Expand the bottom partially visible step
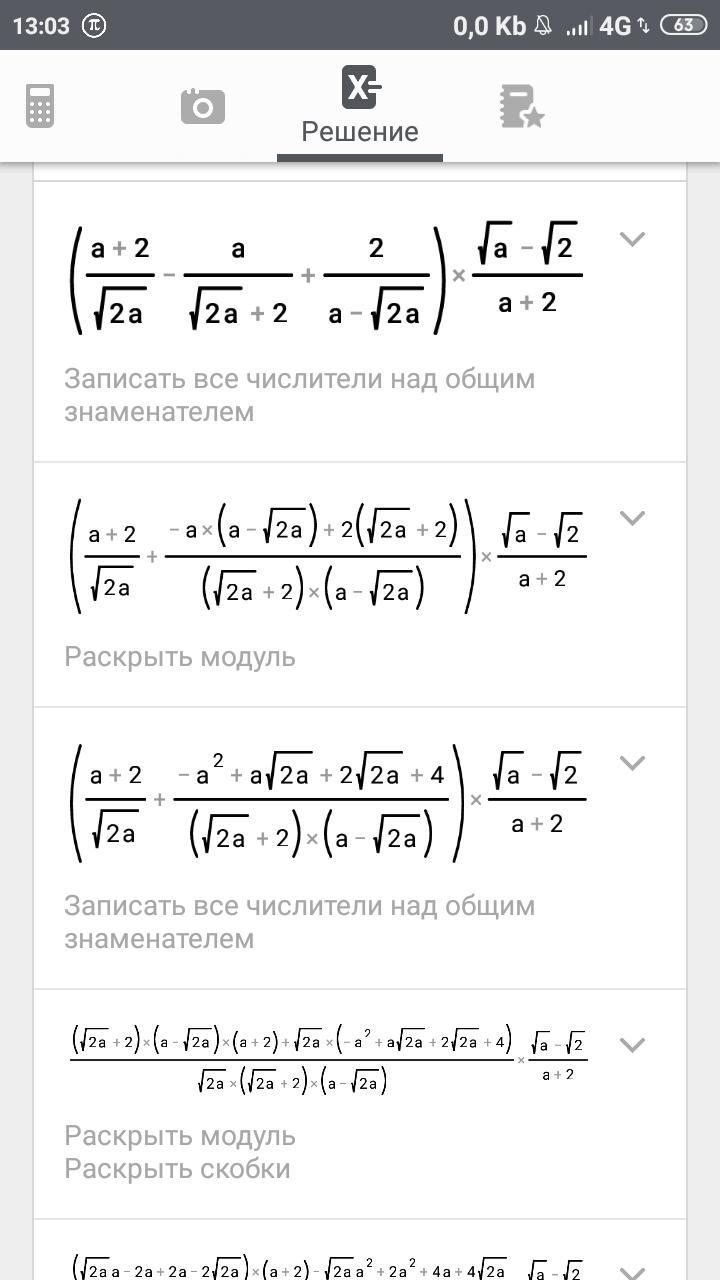This screenshot has height=1280, width=720. (632, 1270)
